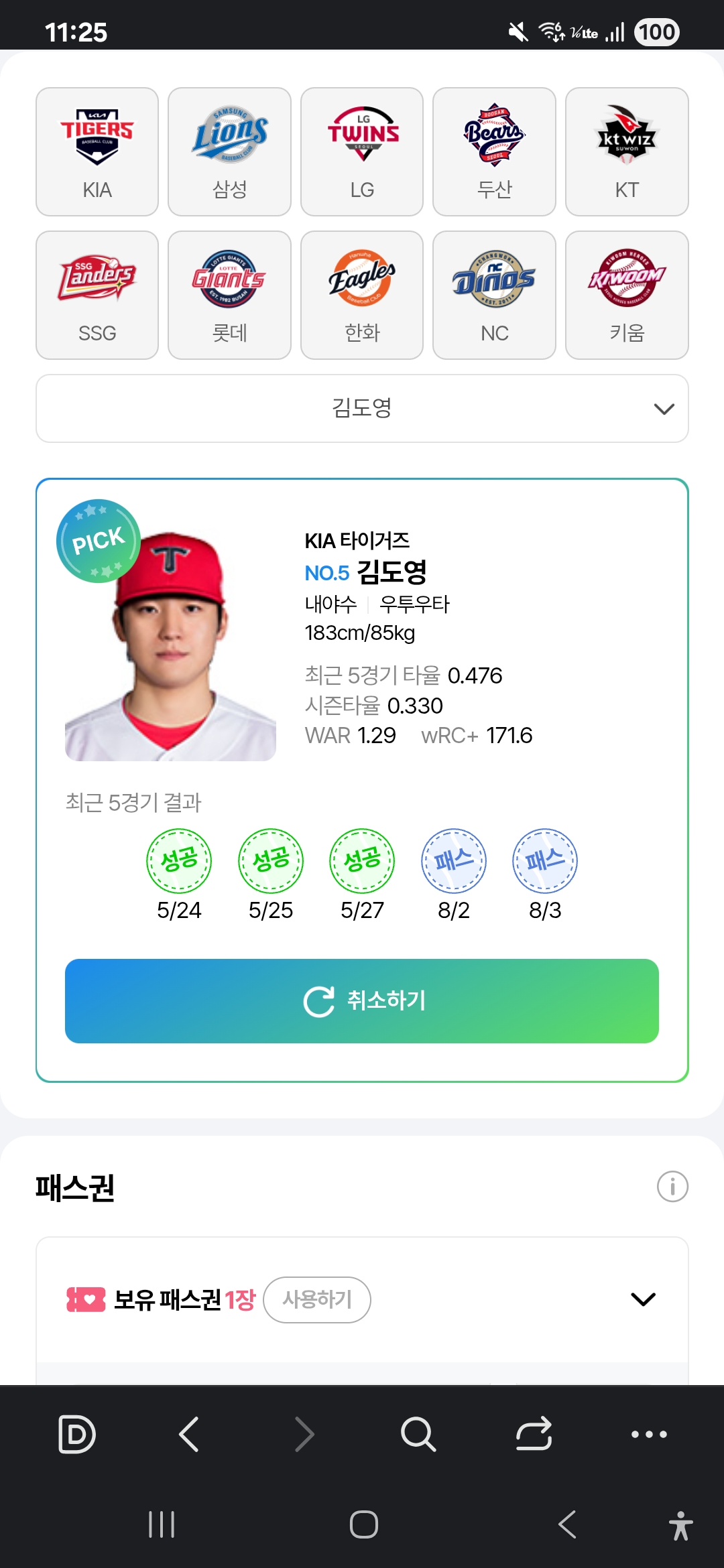Choose the LG Twins team
724x1568 pixels.
(x=362, y=152)
